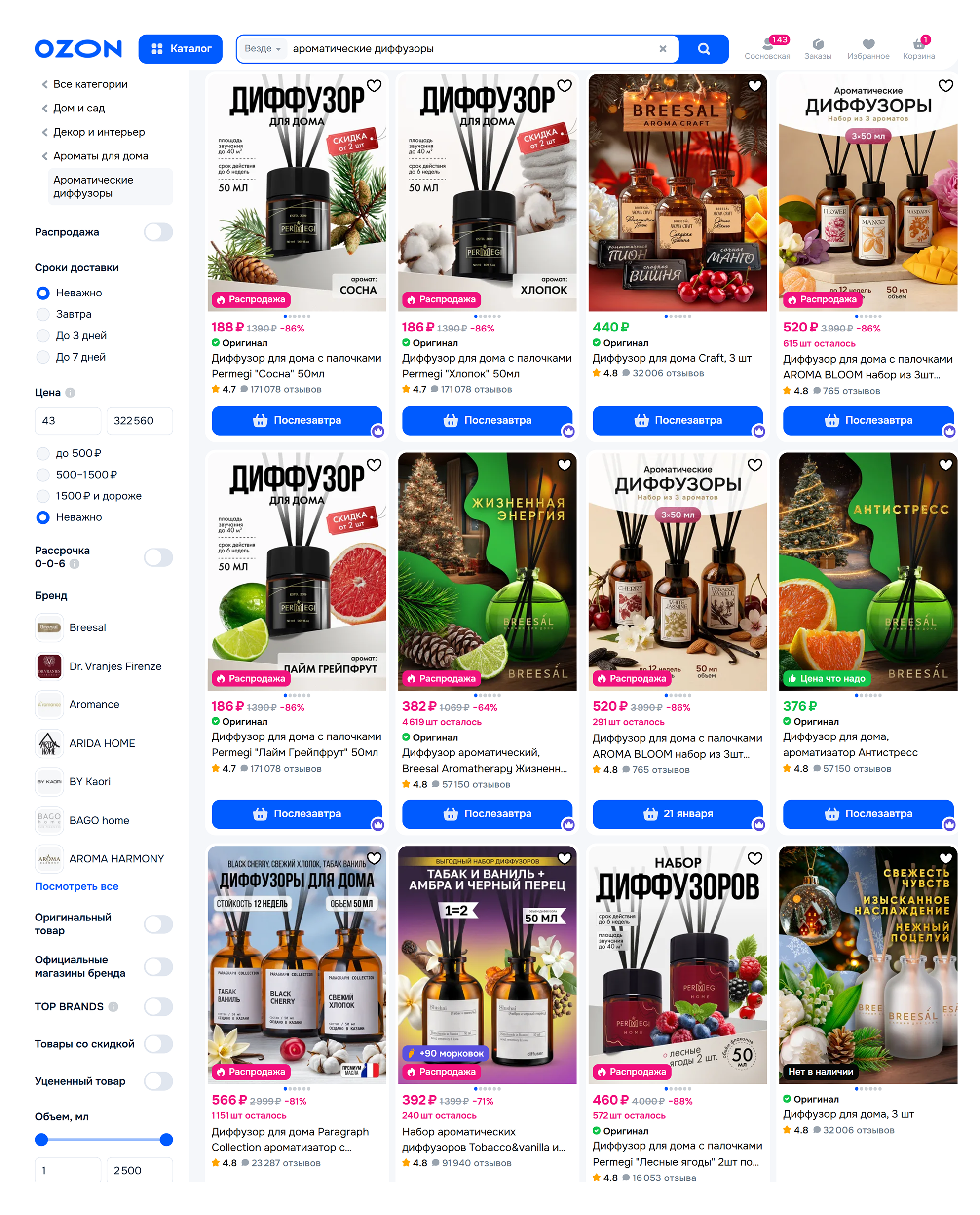This screenshot has width=980, height=1215.
Task: Filter by Breesal brand
Action: [87, 627]
